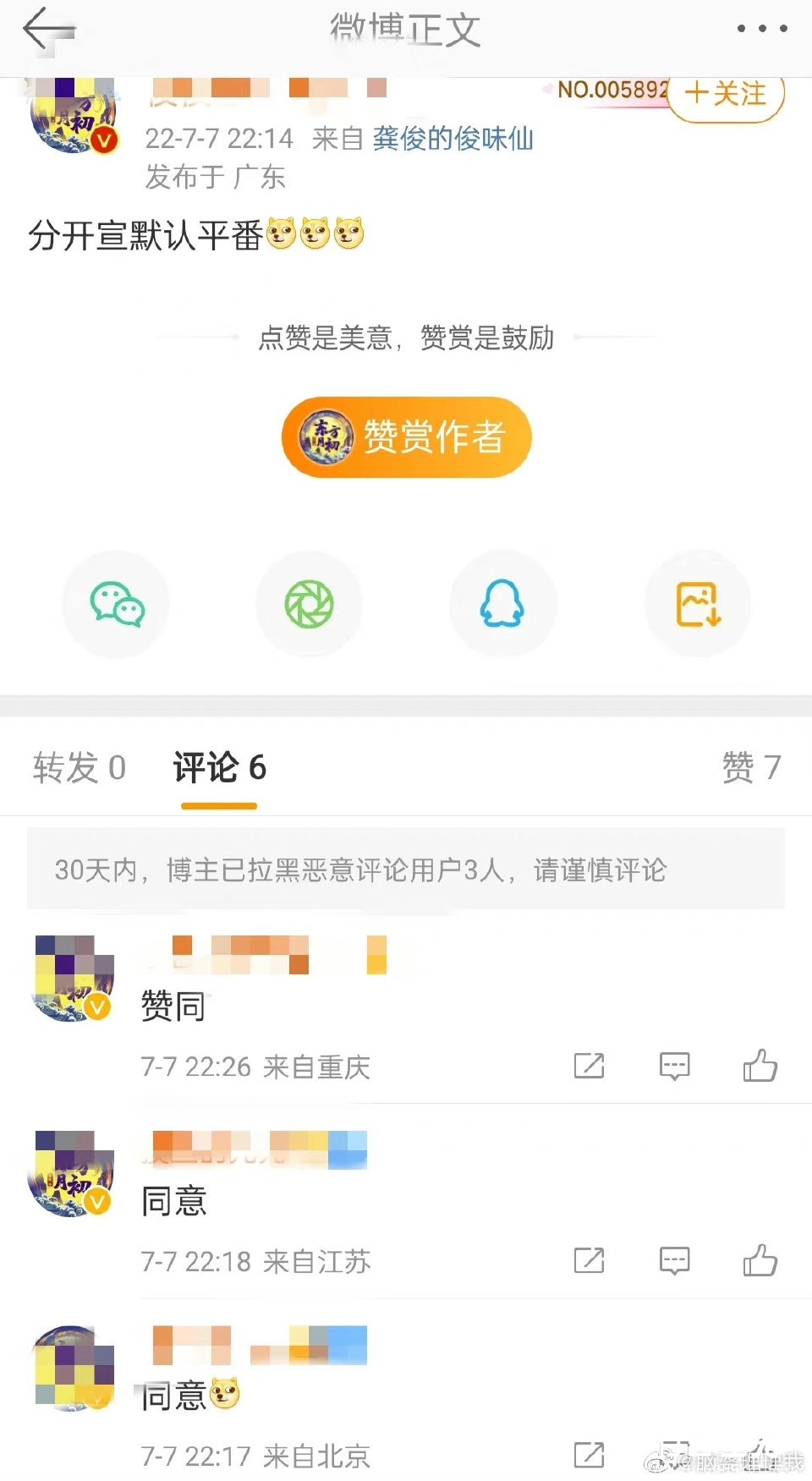Open the three-dot overflow menu

762,29
